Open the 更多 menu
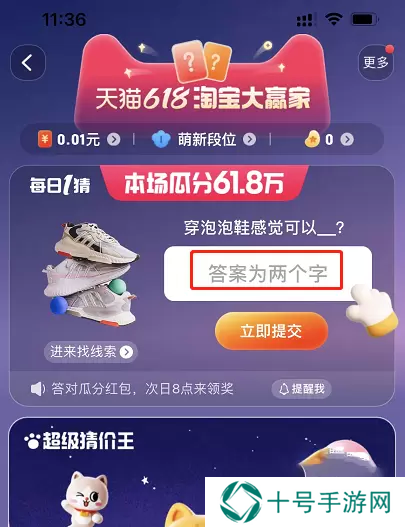Image resolution: width=405 pixels, height=527 pixels. click(x=376, y=63)
